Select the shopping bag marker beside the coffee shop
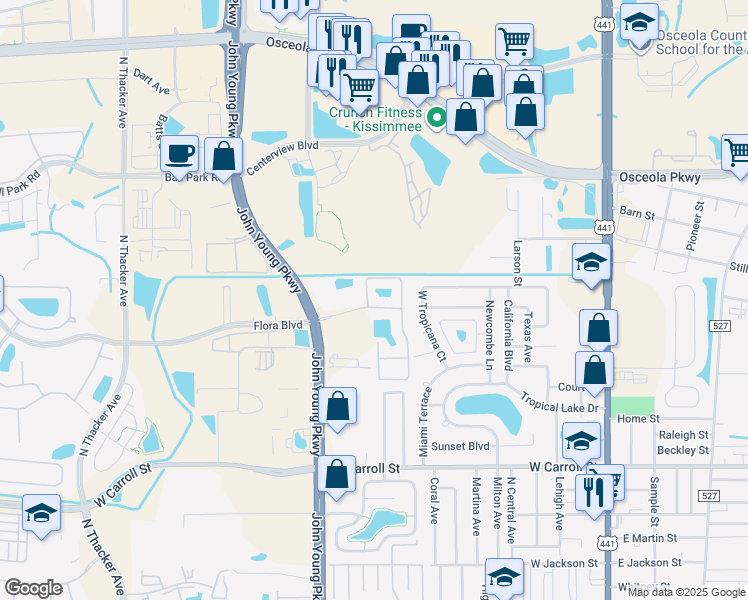The image size is (748, 600). click(224, 156)
